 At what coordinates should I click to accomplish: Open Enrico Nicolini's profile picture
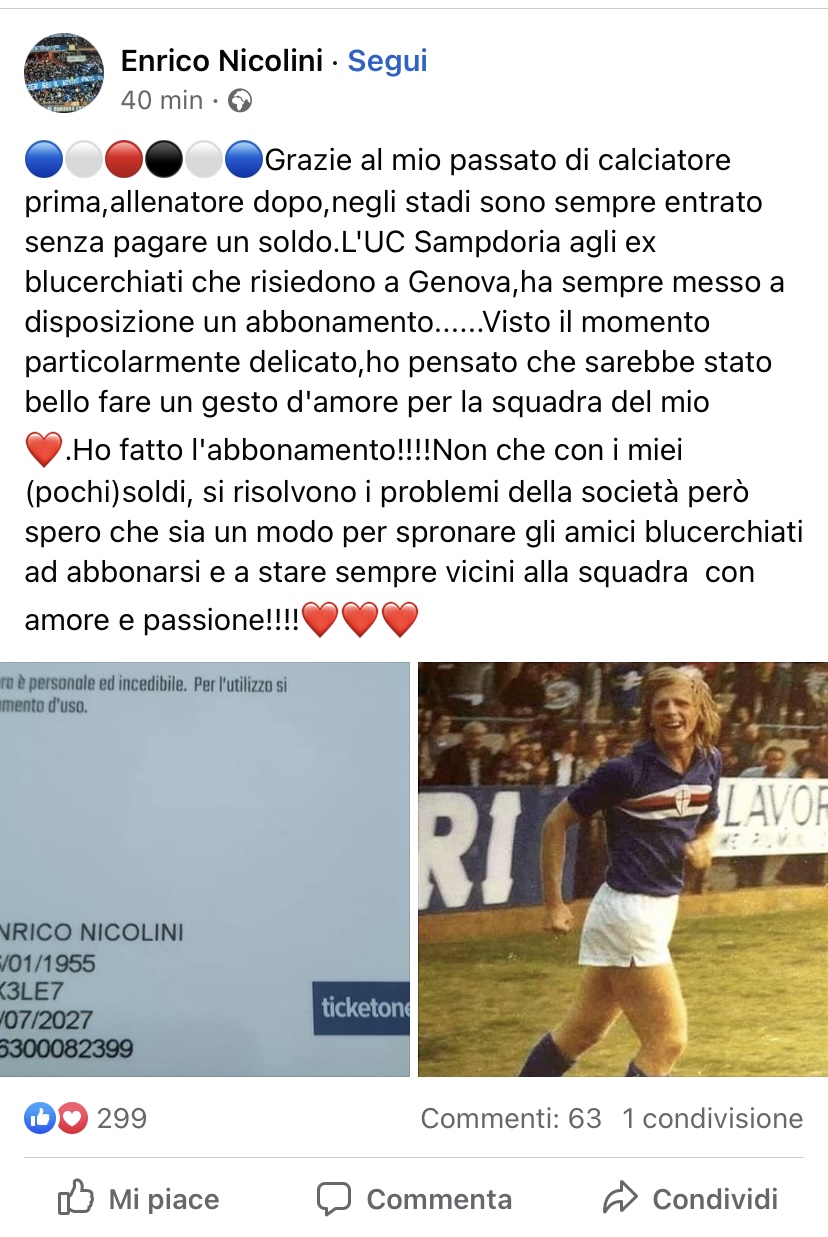pyautogui.click(x=64, y=72)
